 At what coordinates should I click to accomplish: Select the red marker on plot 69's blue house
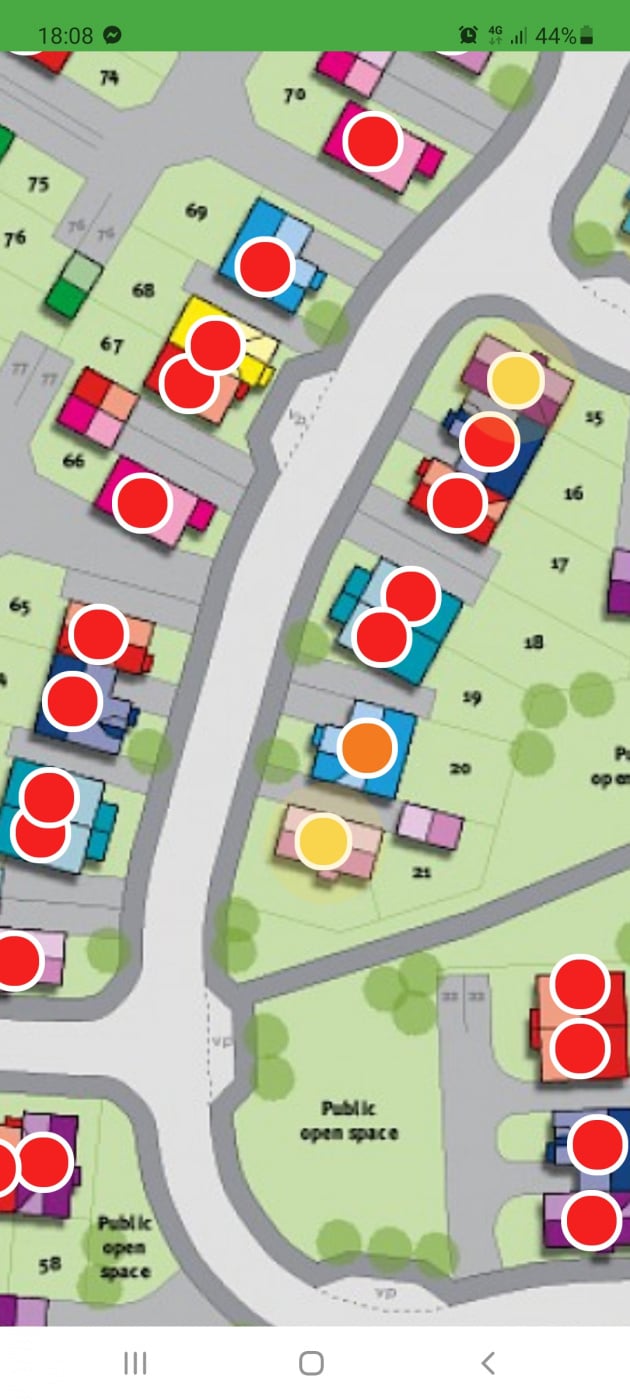coord(264,267)
